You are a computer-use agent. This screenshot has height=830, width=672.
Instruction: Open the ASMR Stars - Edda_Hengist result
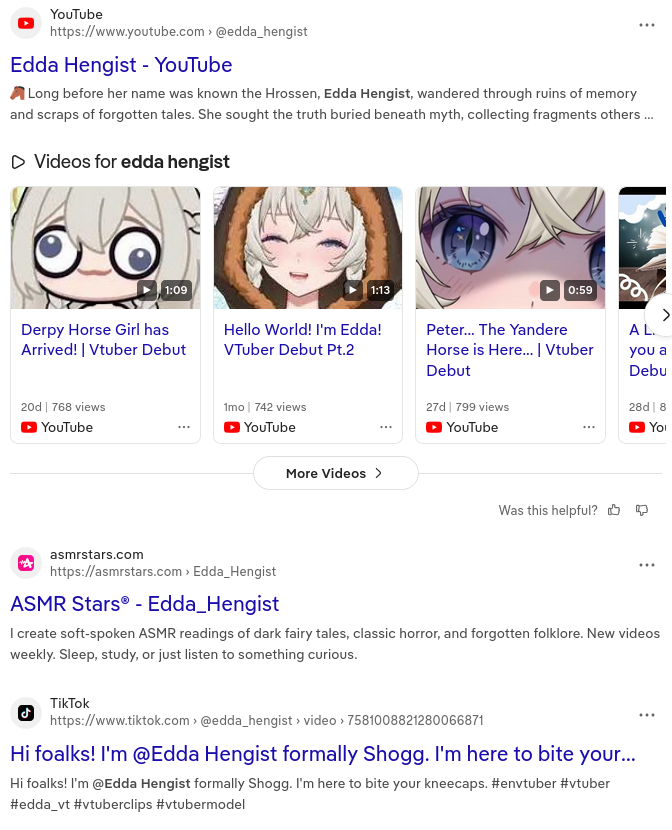click(144, 604)
